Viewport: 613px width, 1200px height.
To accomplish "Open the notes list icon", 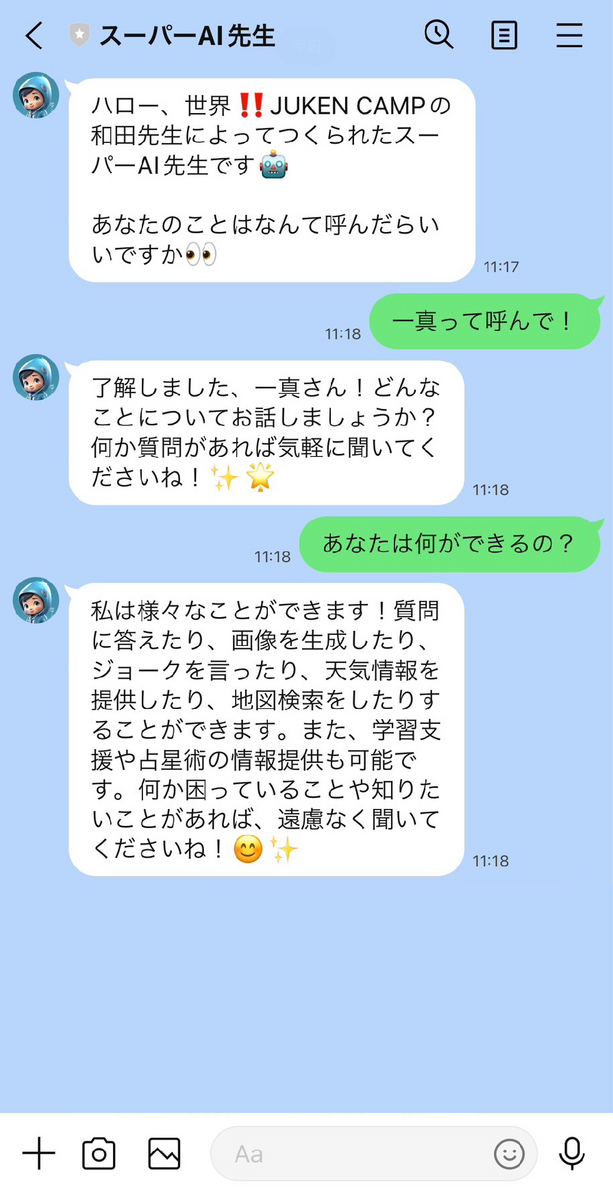I will coord(505,36).
